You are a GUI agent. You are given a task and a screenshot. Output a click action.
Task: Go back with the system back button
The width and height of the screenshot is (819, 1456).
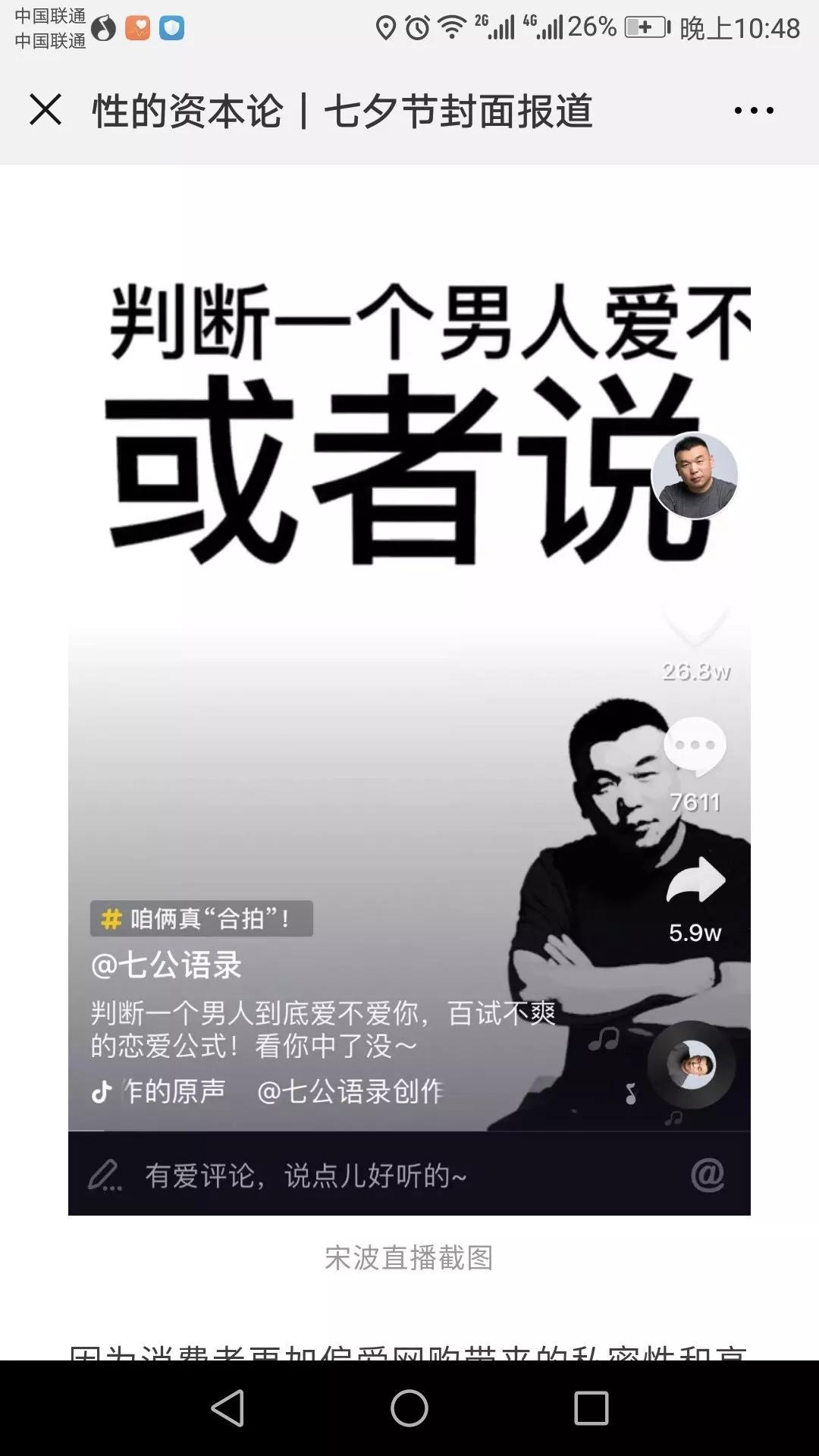coord(227,1408)
